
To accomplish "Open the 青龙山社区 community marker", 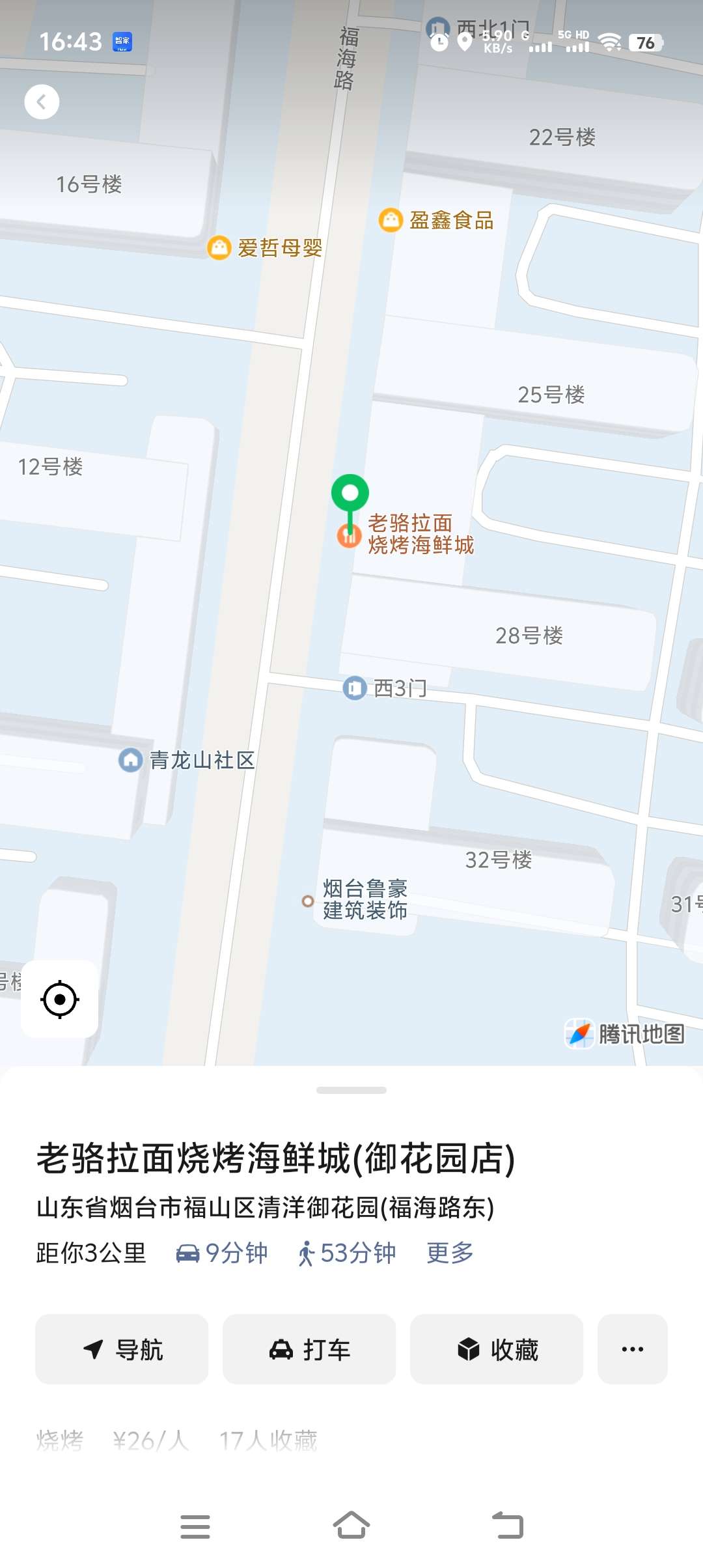I will [x=131, y=759].
